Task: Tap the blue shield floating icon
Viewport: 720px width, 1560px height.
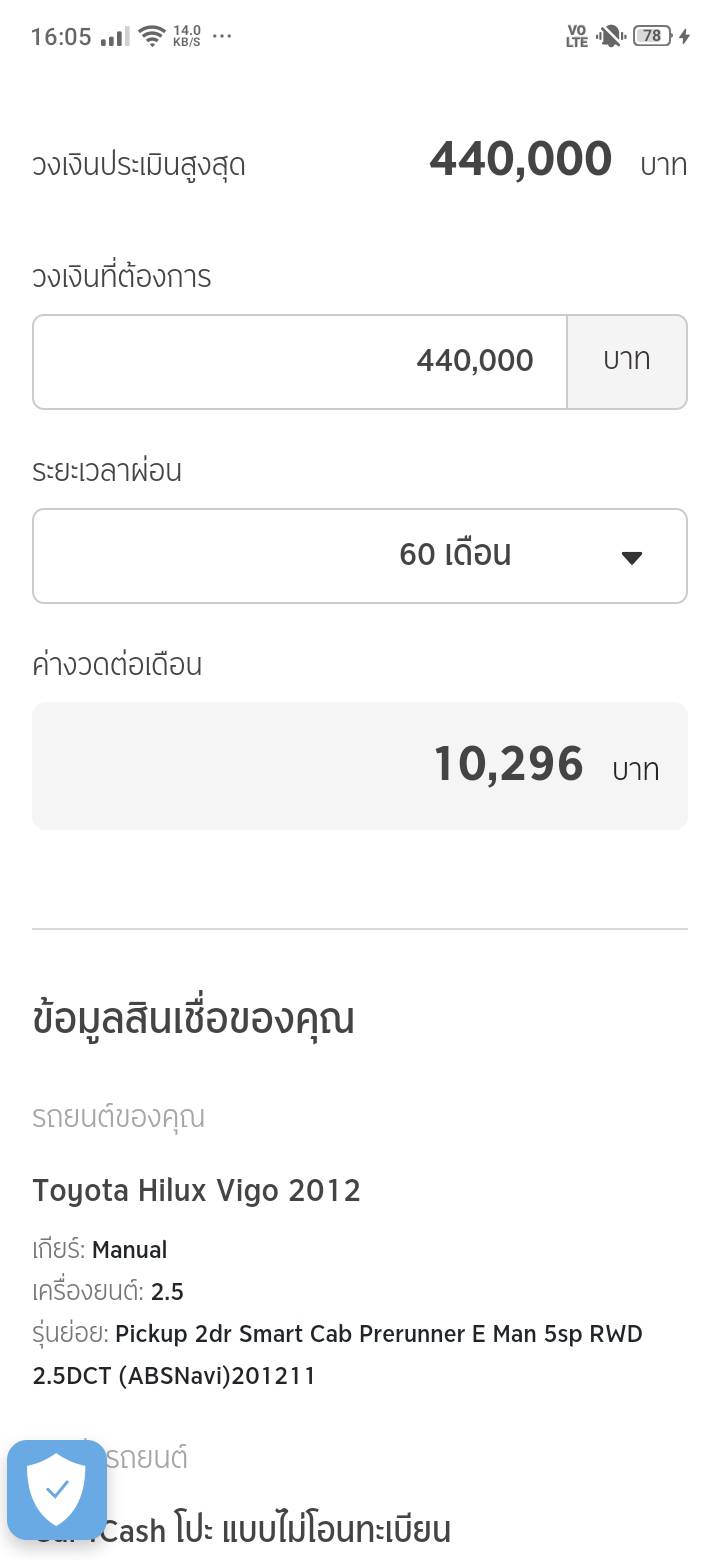Action: pos(57,1490)
